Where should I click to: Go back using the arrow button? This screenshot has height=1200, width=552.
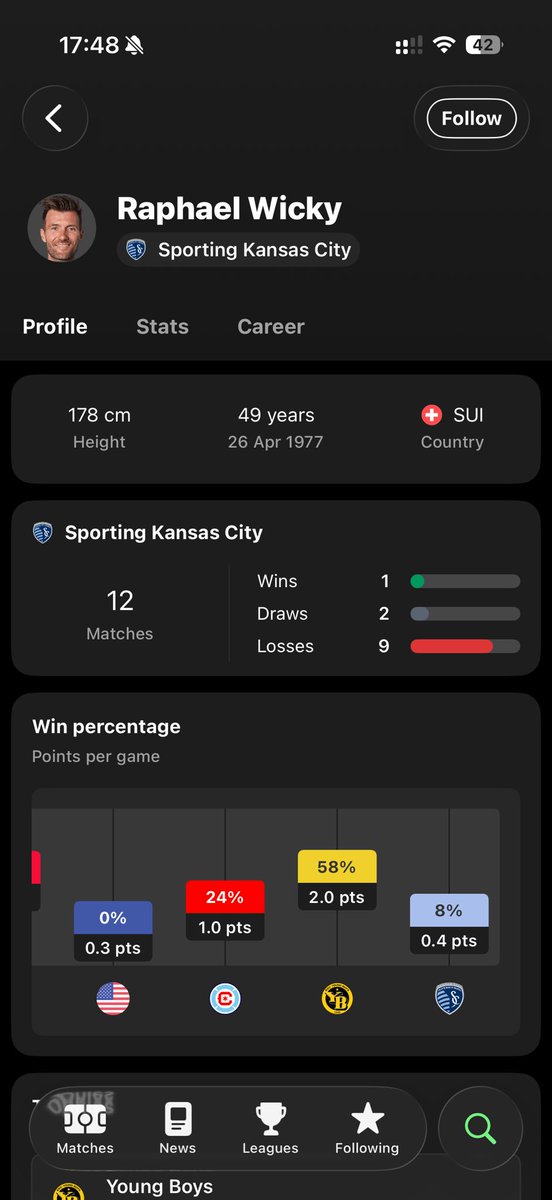55,118
